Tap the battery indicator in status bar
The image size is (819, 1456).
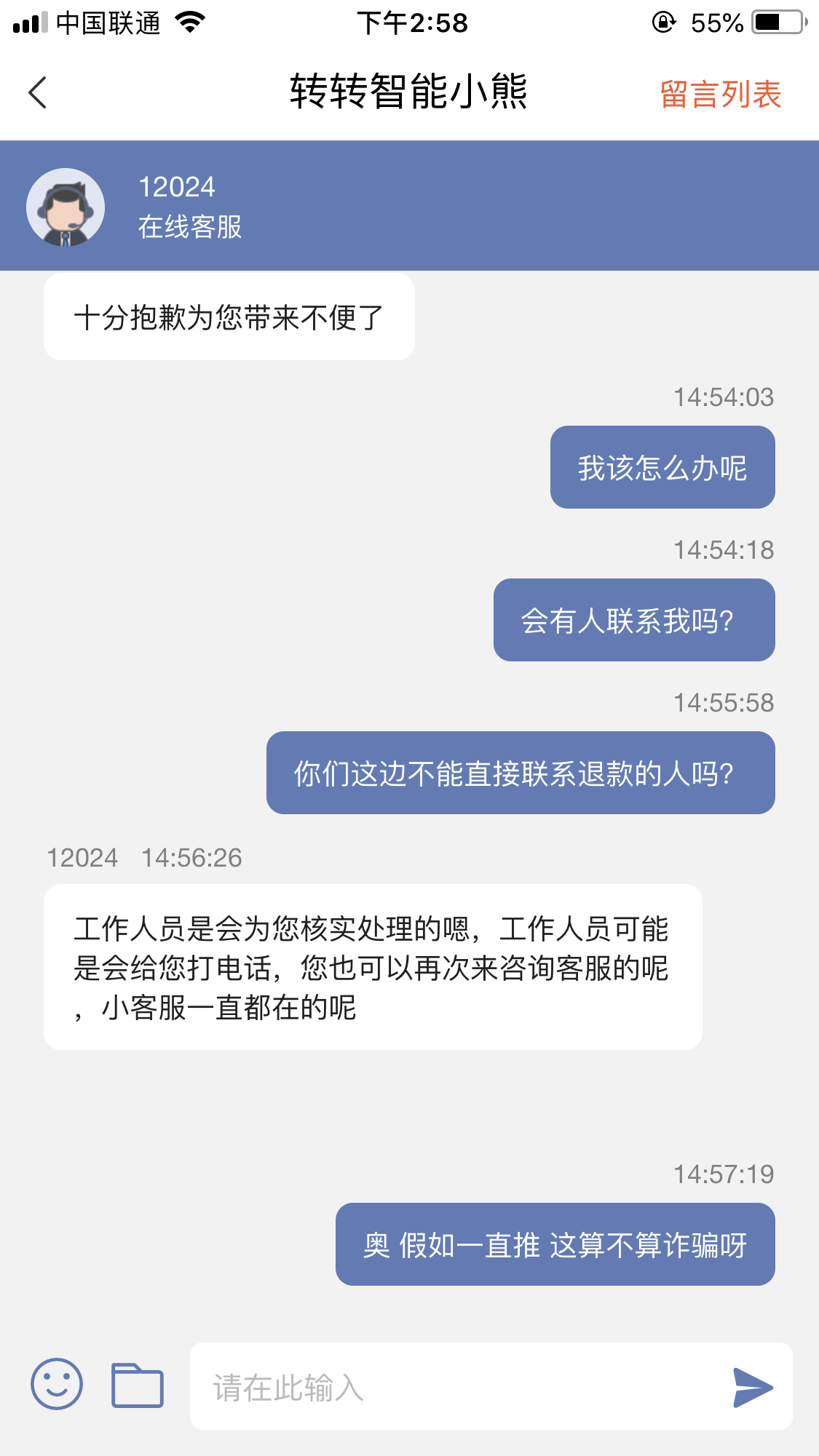[x=774, y=23]
